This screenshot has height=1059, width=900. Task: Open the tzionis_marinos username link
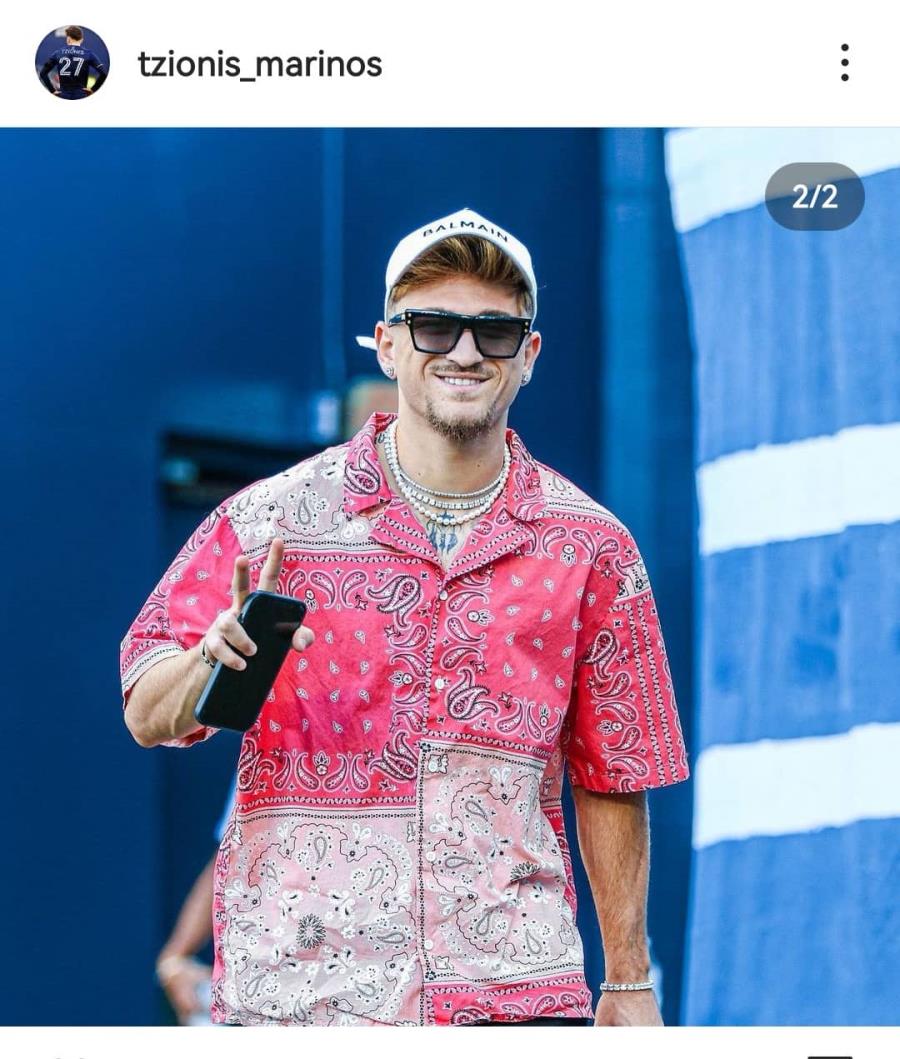[x=260, y=65]
